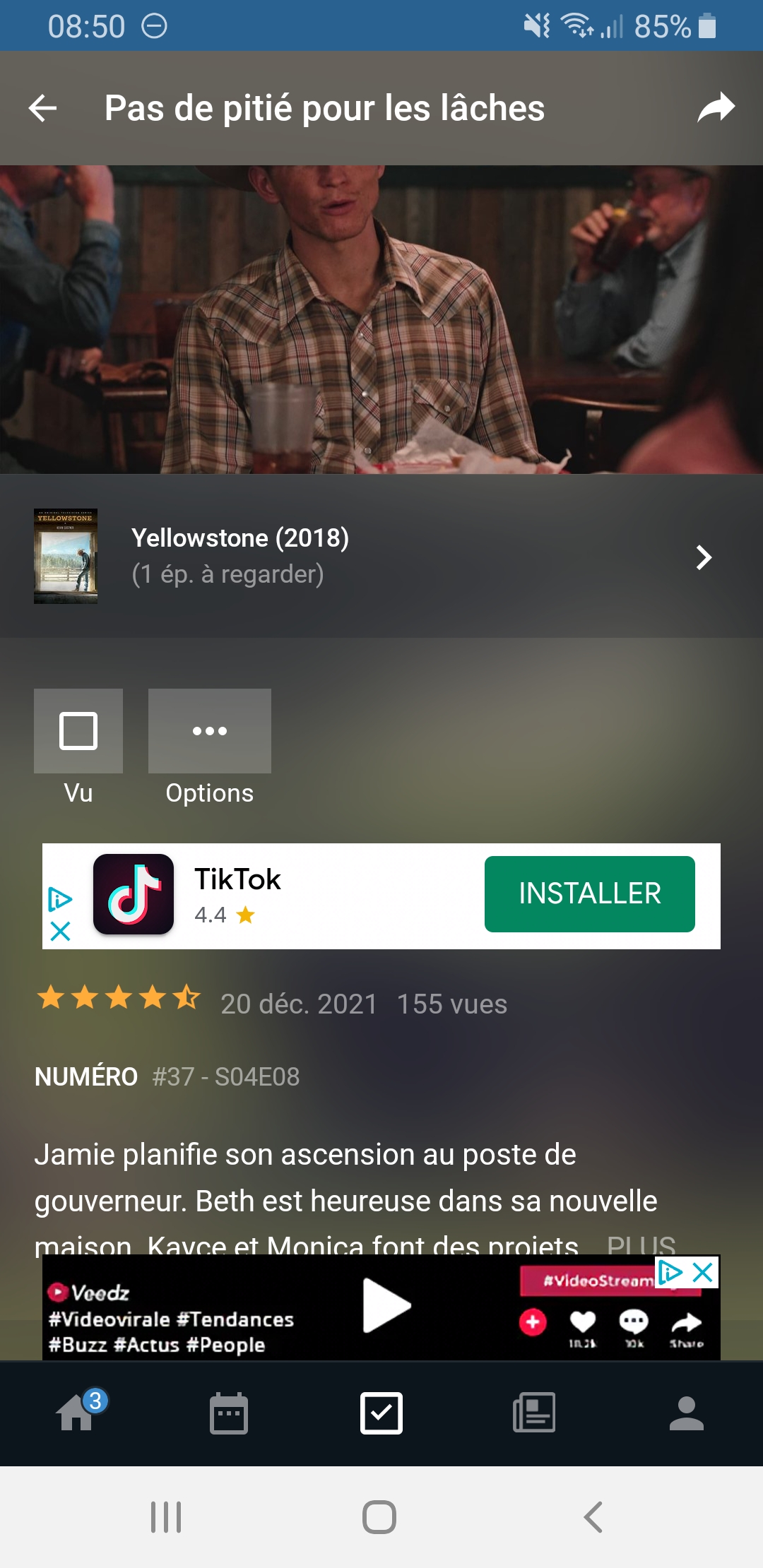Viewport: 763px width, 1568px height.
Task: Close the TikTok ad banner
Action: coord(61,931)
